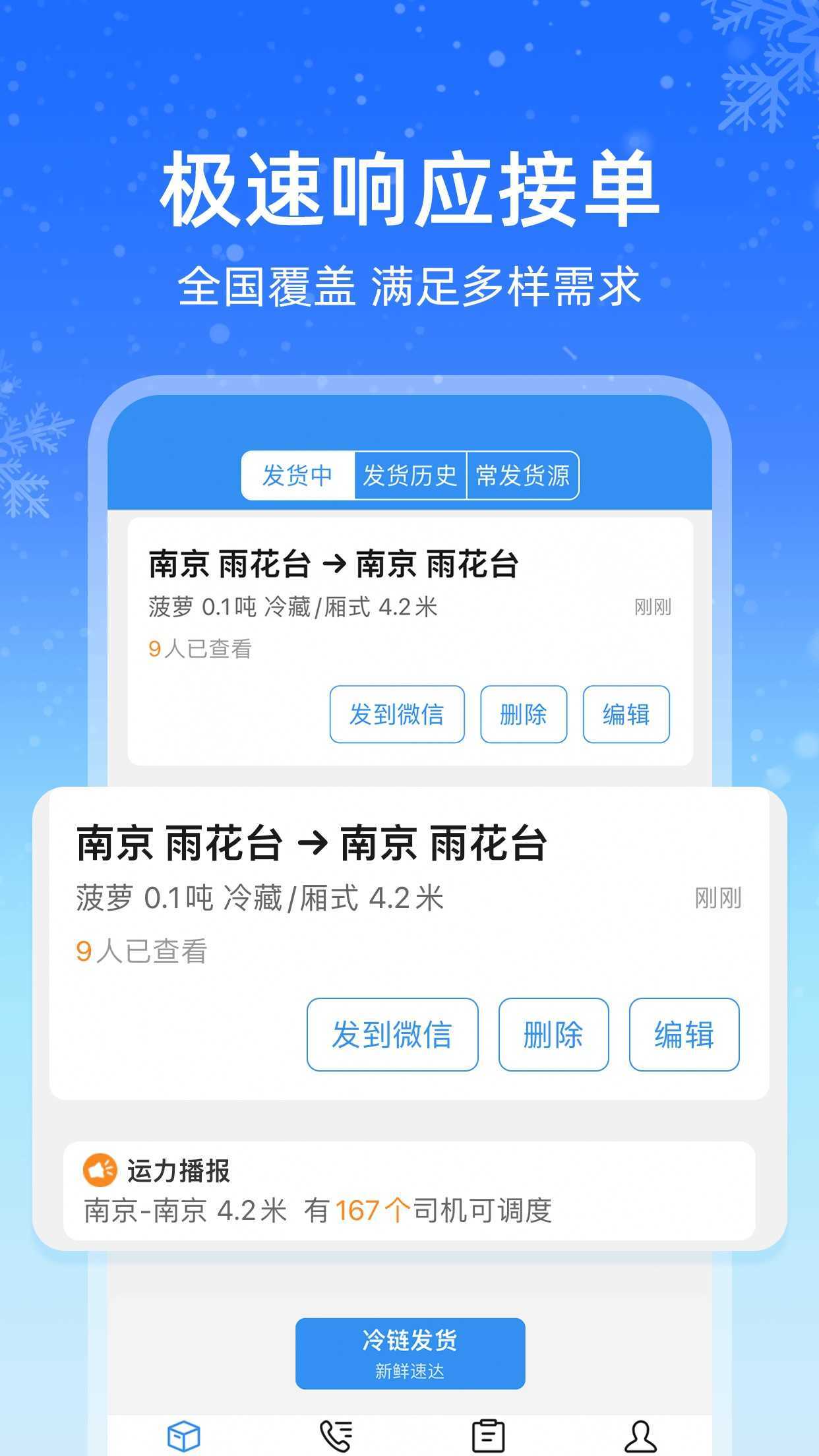Switch to the 发货历史 tab

409,475
